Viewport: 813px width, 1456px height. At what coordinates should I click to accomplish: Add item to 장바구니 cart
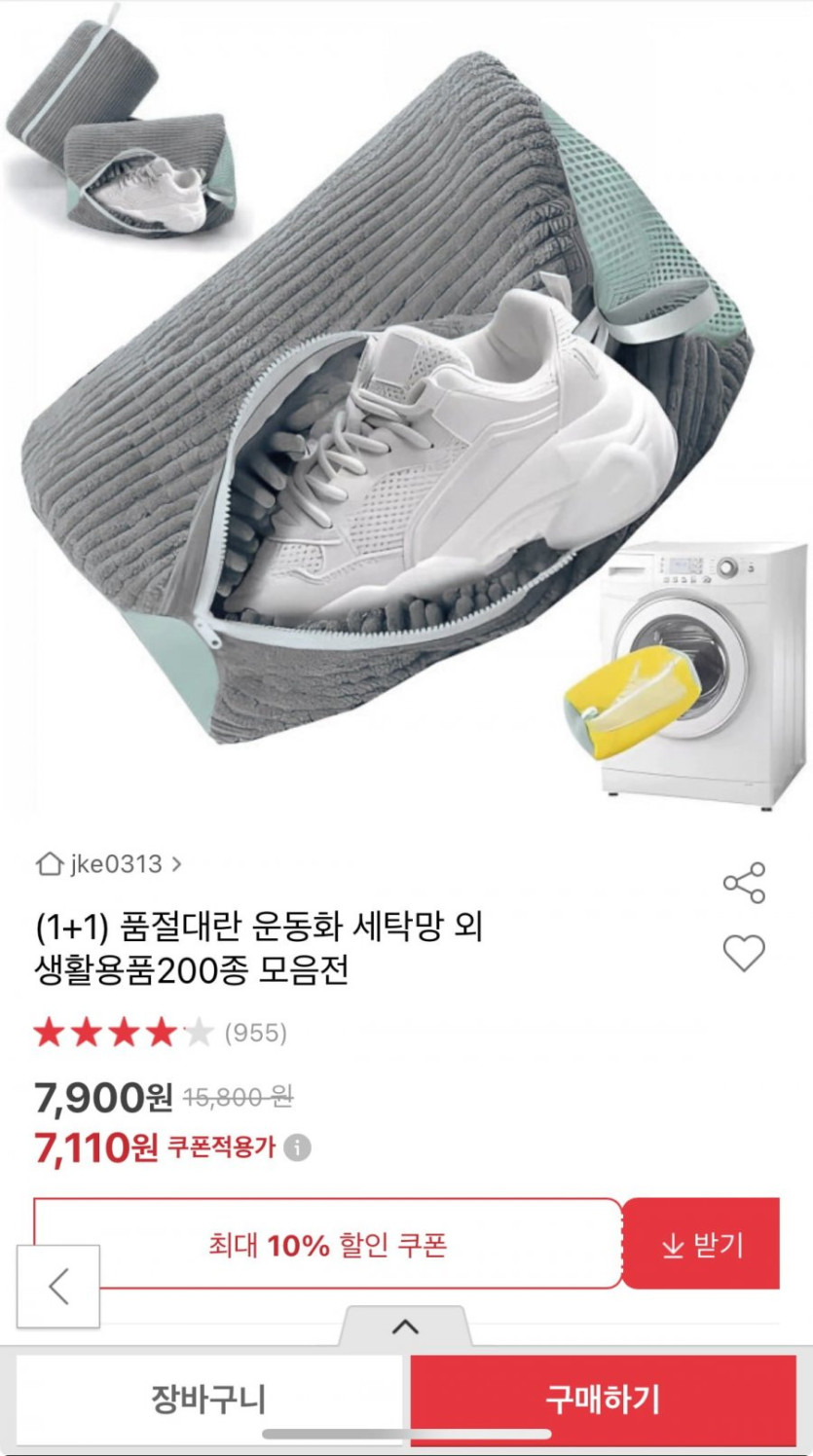pos(208,1400)
